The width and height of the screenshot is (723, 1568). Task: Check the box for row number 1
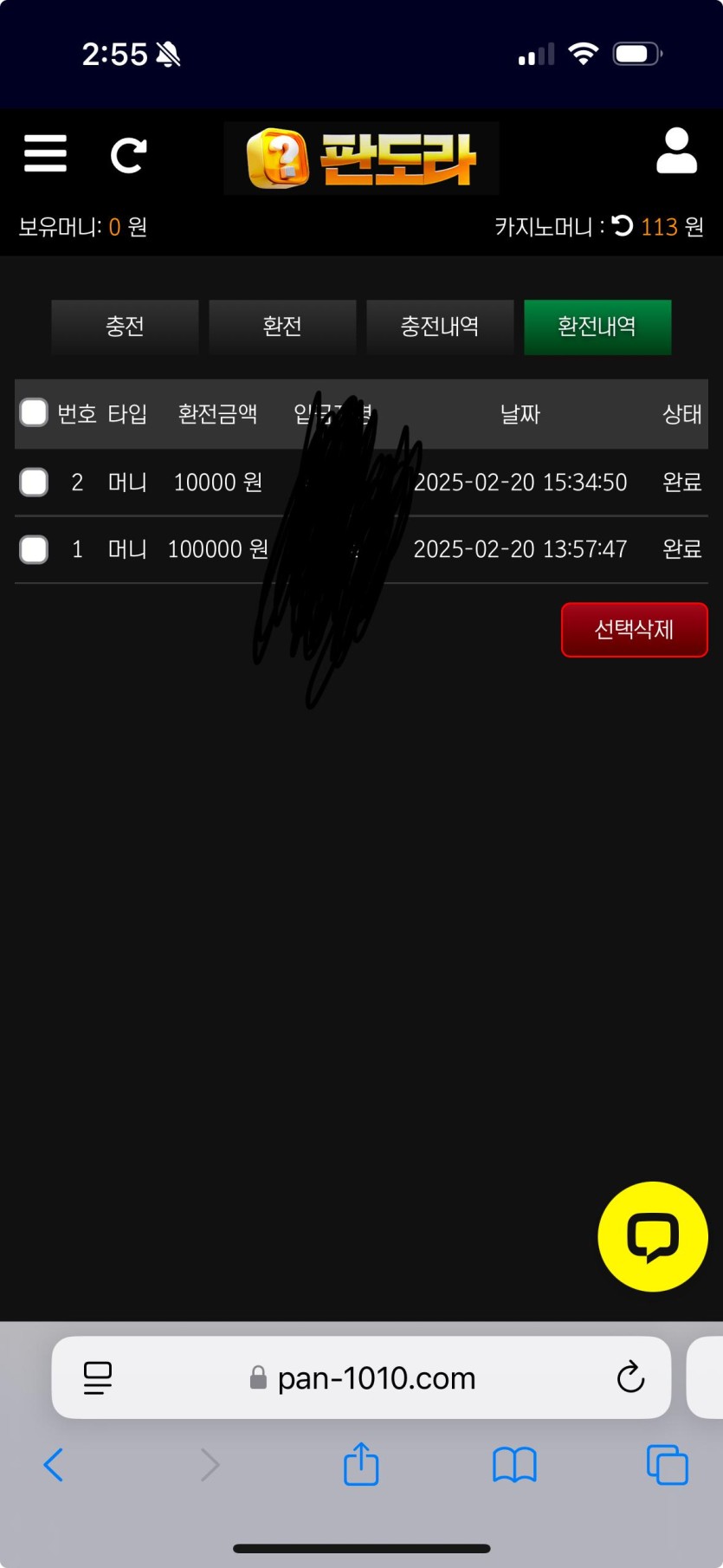34,549
